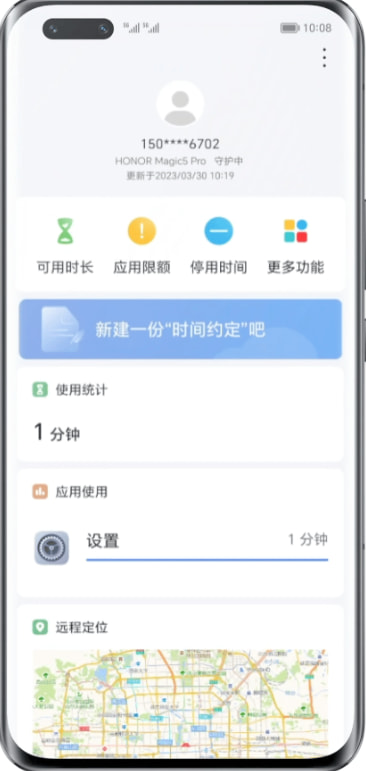
Task: Open the three-dot overflow menu
Action: [324, 58]
